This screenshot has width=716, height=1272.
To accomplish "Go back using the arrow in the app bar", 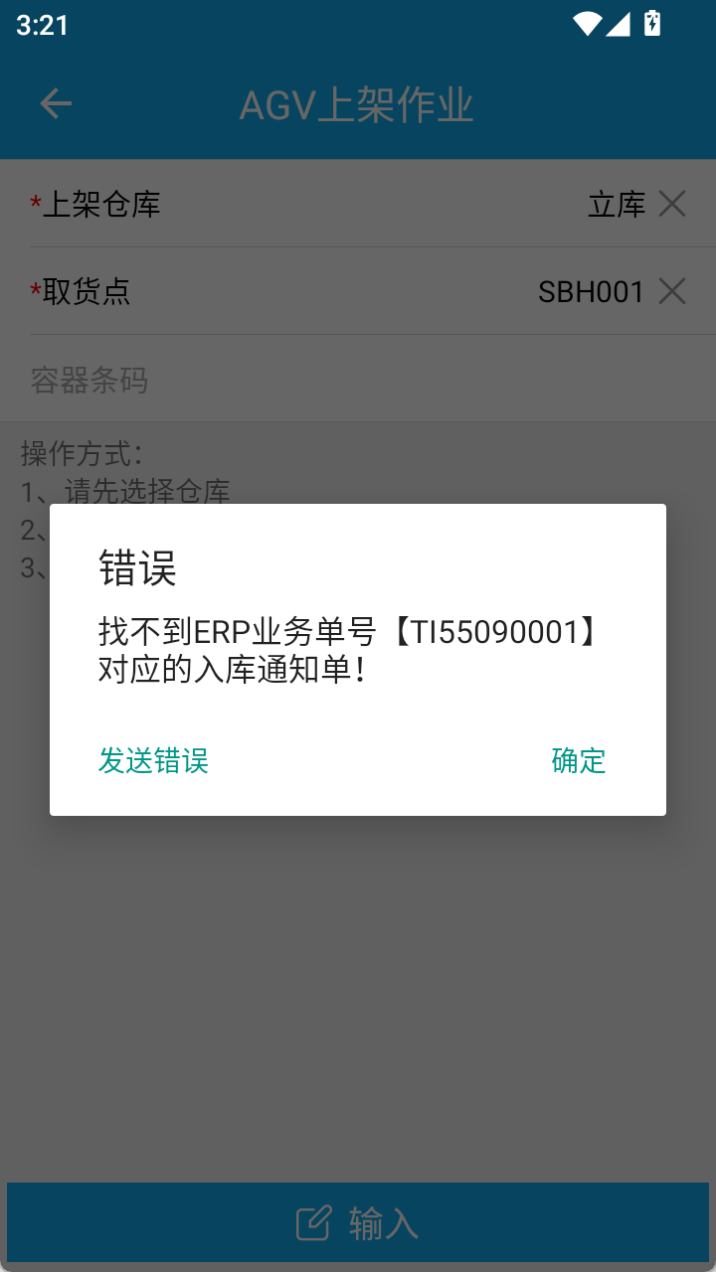I will (56, 103).
